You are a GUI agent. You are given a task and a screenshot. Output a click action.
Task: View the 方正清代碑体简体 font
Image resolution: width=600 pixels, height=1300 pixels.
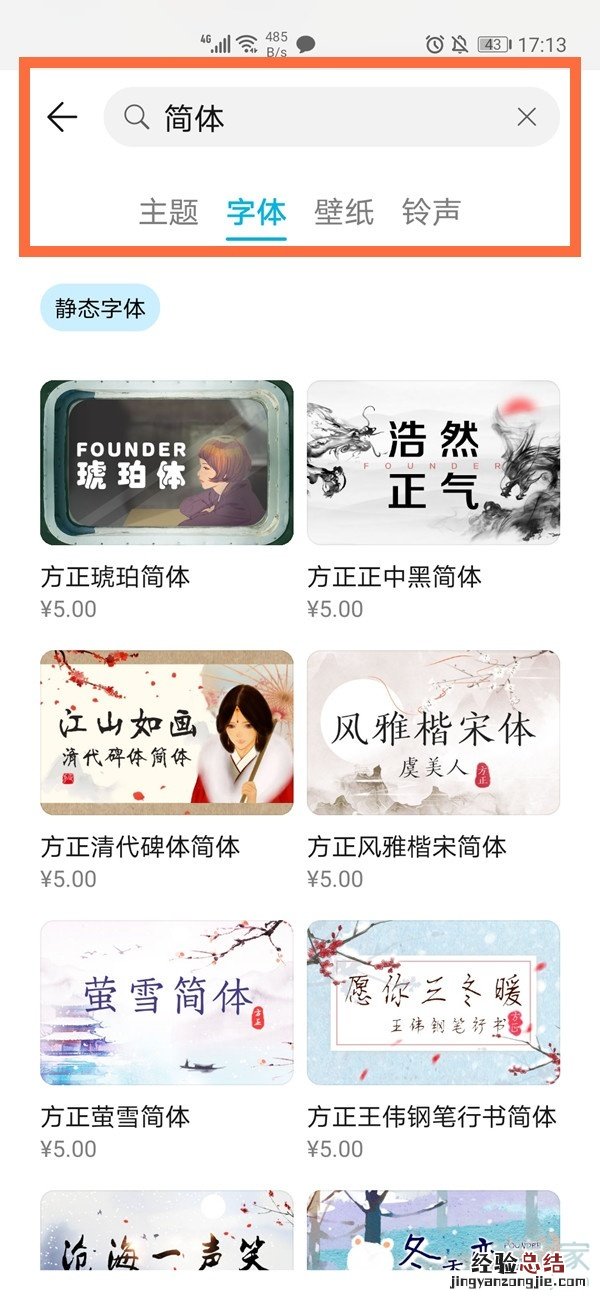coord(166,733)
